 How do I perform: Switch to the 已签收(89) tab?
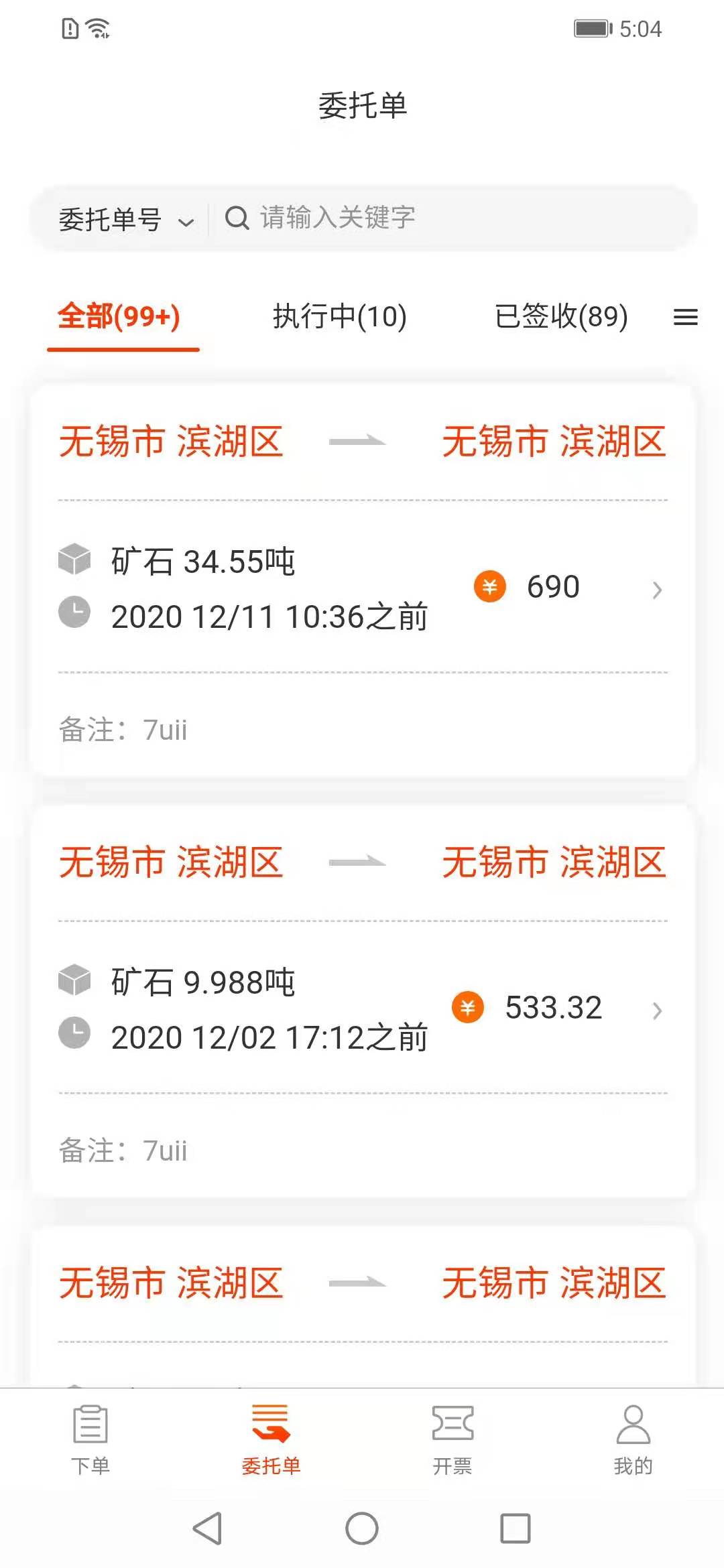pyautogui.click(x=561, y=316)
